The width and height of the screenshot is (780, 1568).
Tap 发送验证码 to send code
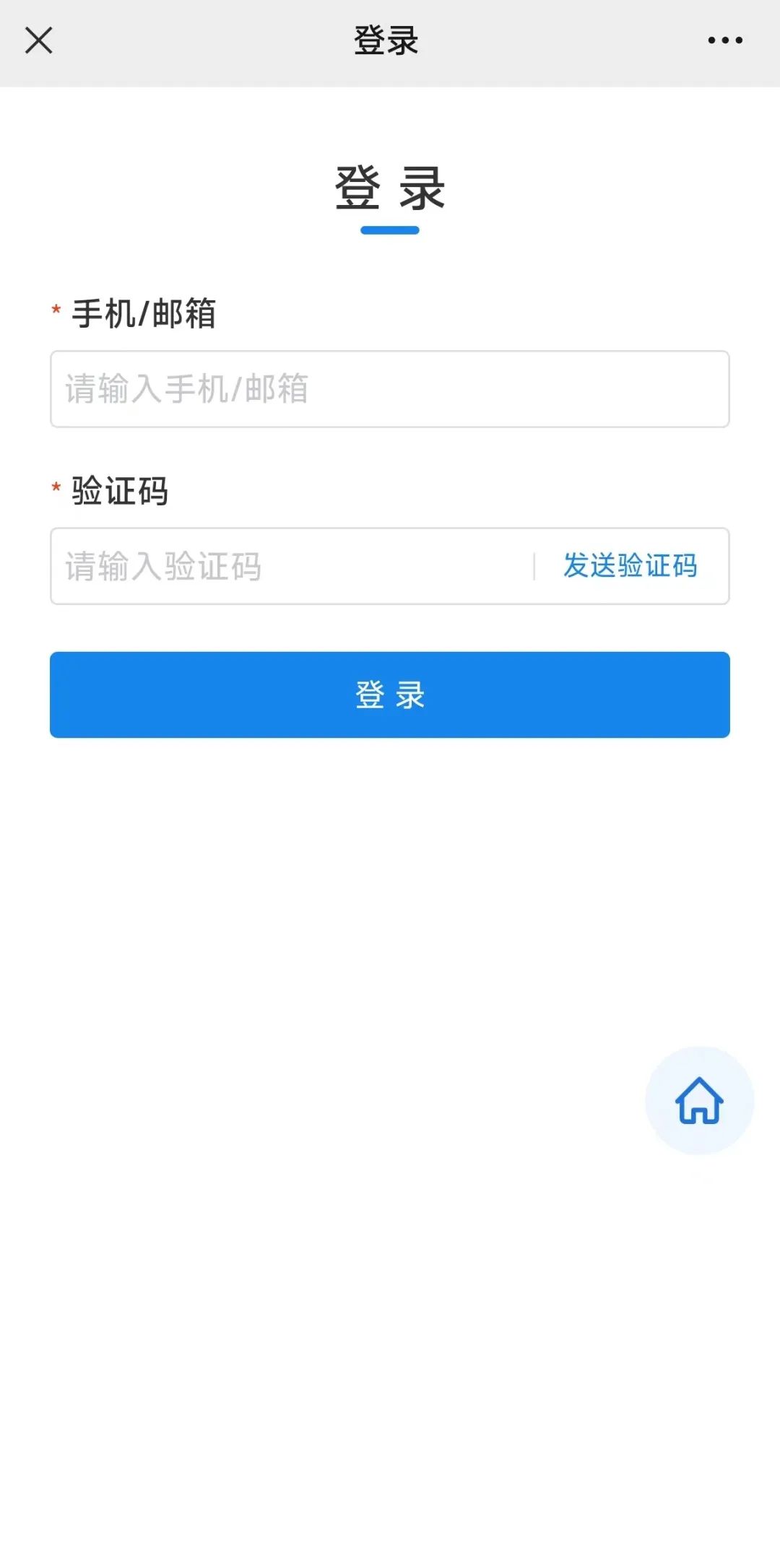coord(630,566)
